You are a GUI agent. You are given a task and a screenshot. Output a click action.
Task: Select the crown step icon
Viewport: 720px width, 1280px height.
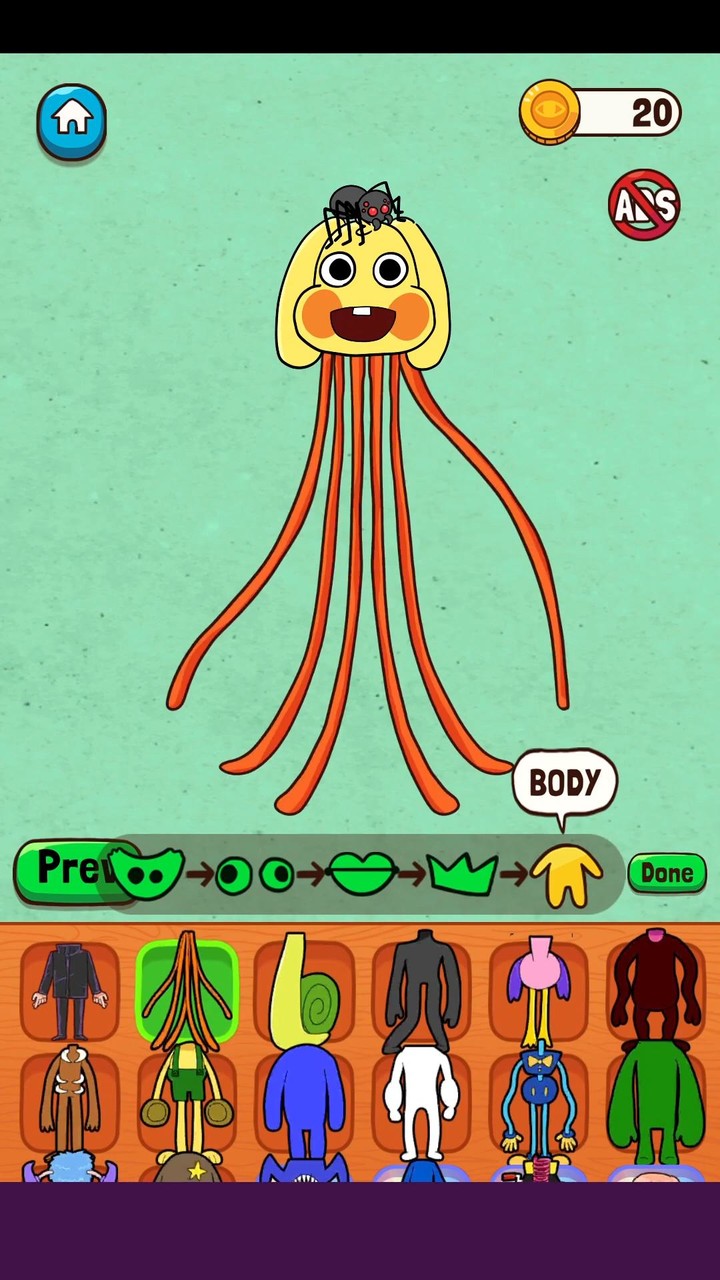point(462,872)
